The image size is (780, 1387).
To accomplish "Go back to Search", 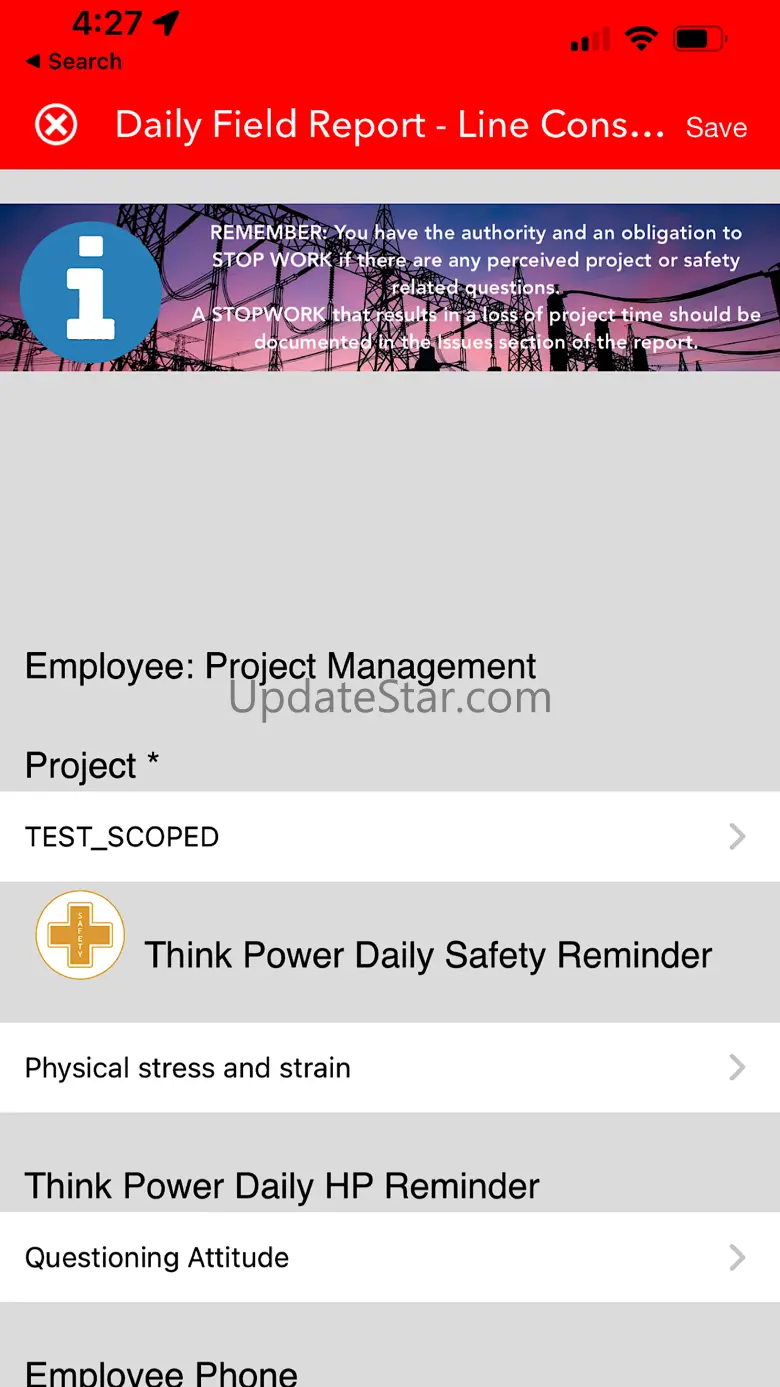I will [73, 62].
